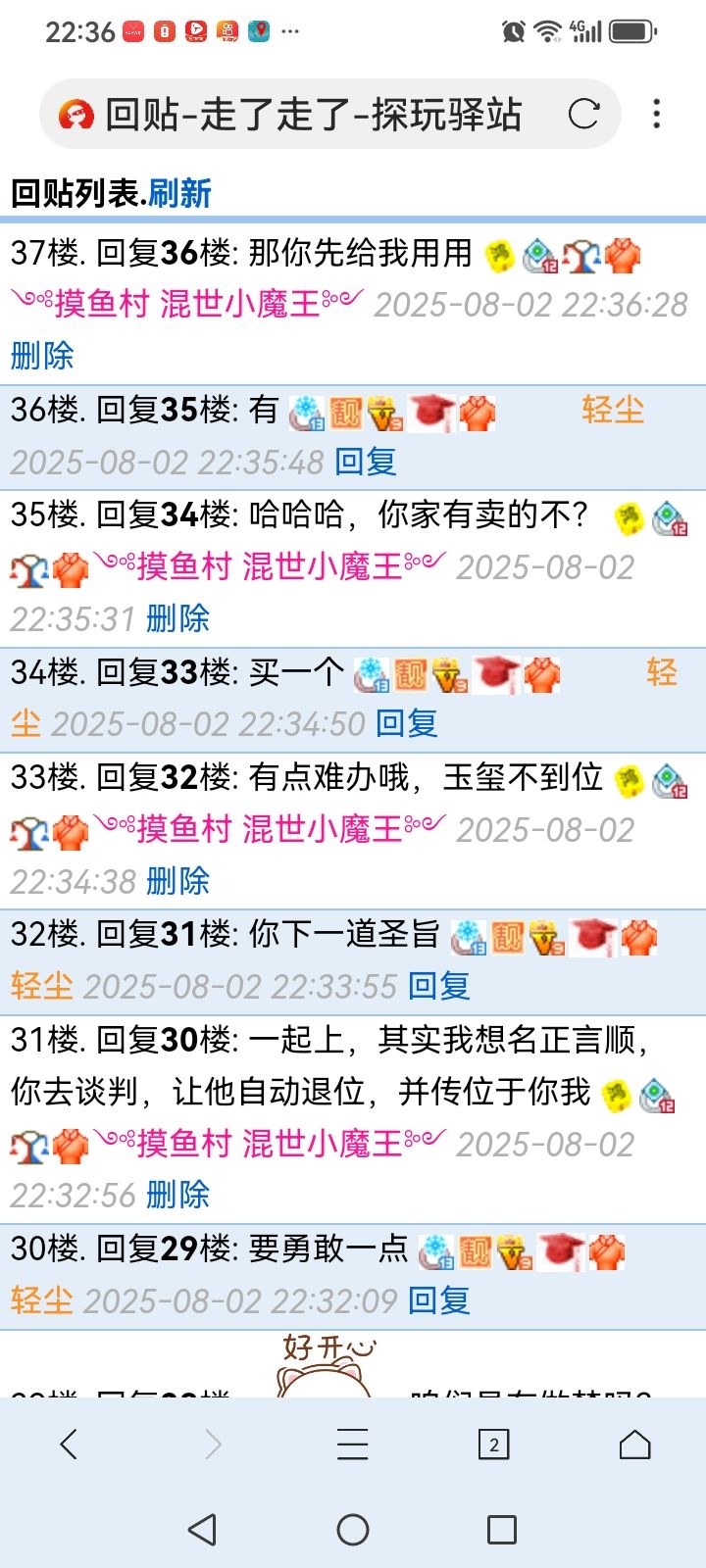
Task: Delete the reply on floor 31
Action: (177, 1194)
